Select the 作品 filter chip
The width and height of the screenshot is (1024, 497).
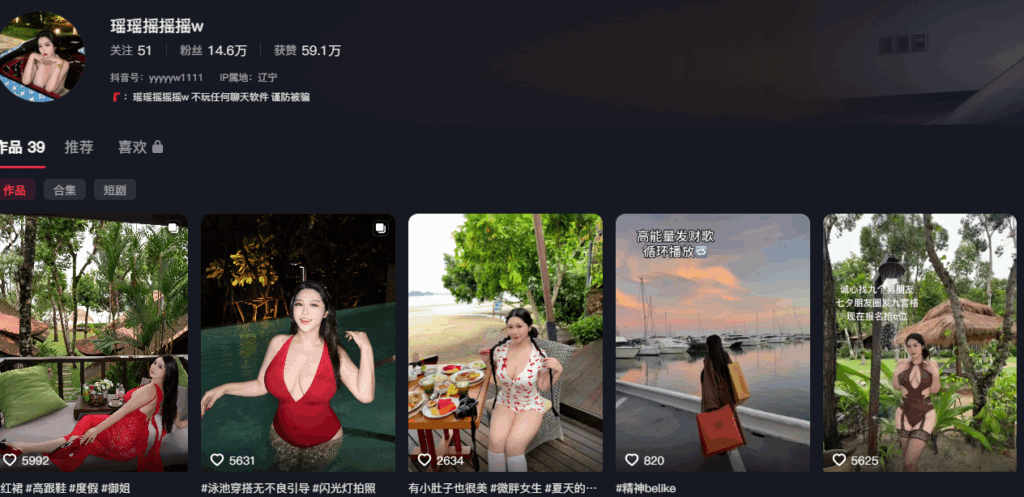point(15,190)
